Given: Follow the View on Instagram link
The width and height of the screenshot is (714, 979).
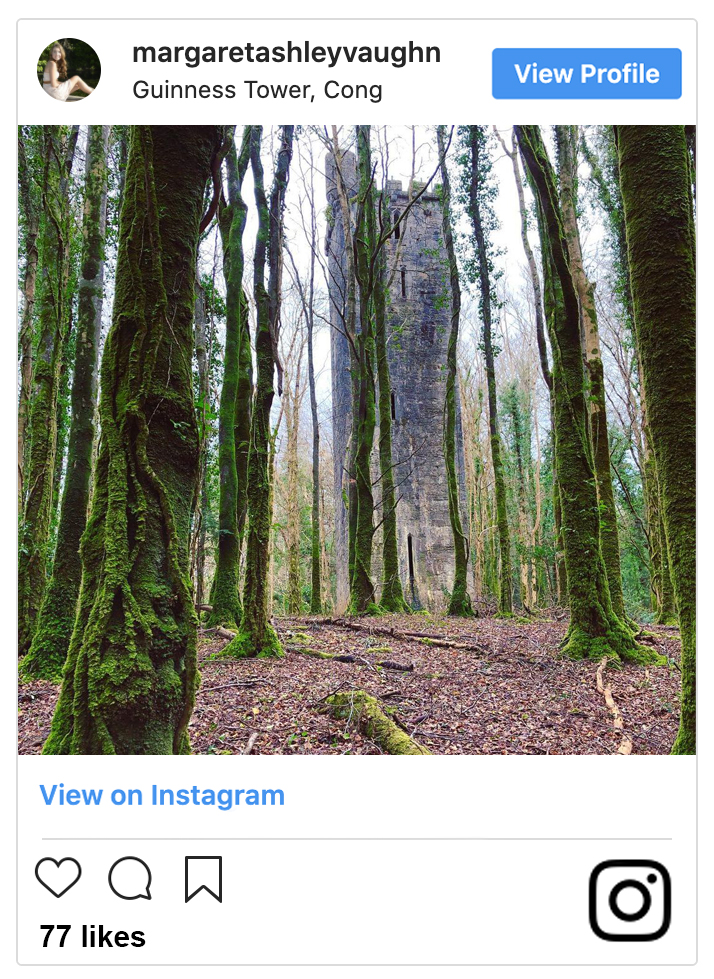Looking at the screenshot, I should (162, 796).
